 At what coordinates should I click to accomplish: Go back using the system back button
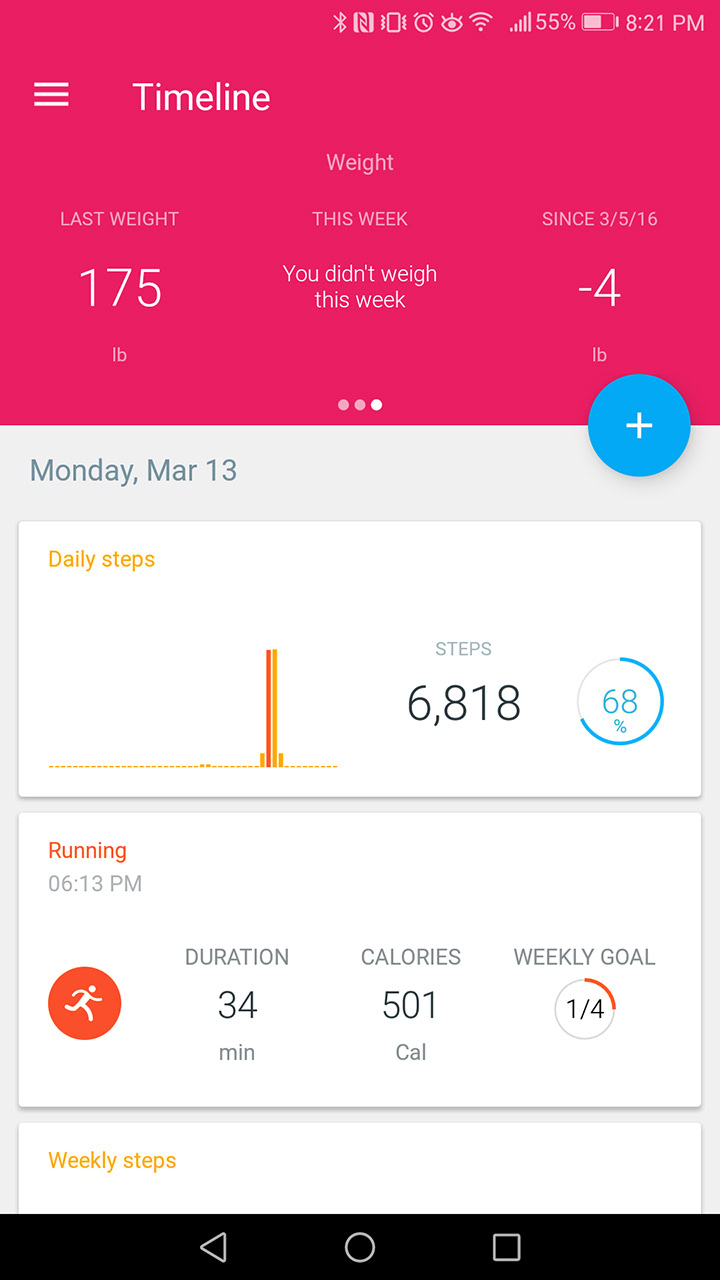[213, 1247]
